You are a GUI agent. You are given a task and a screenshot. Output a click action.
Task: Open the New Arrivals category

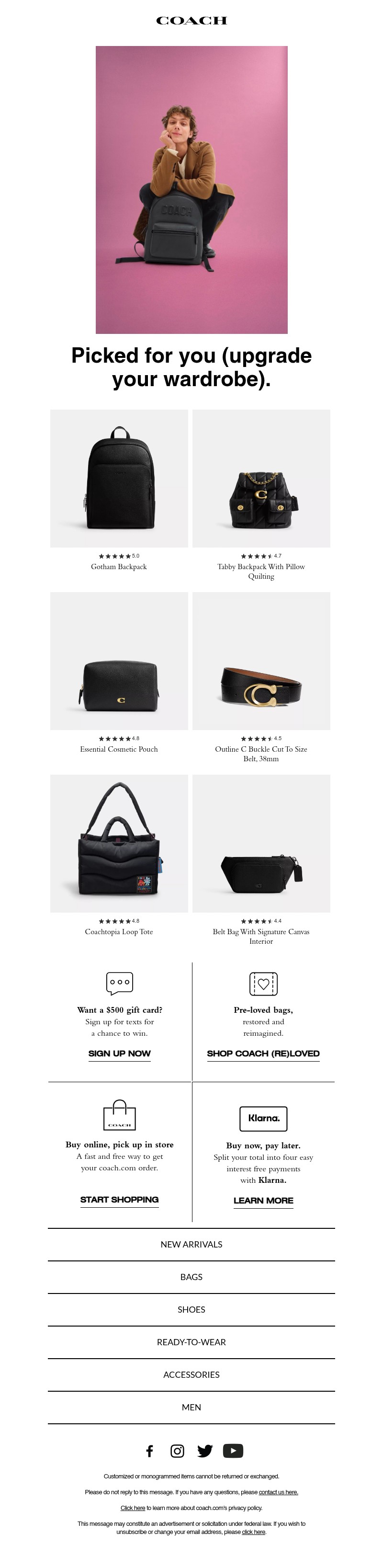coord(191,1245)
